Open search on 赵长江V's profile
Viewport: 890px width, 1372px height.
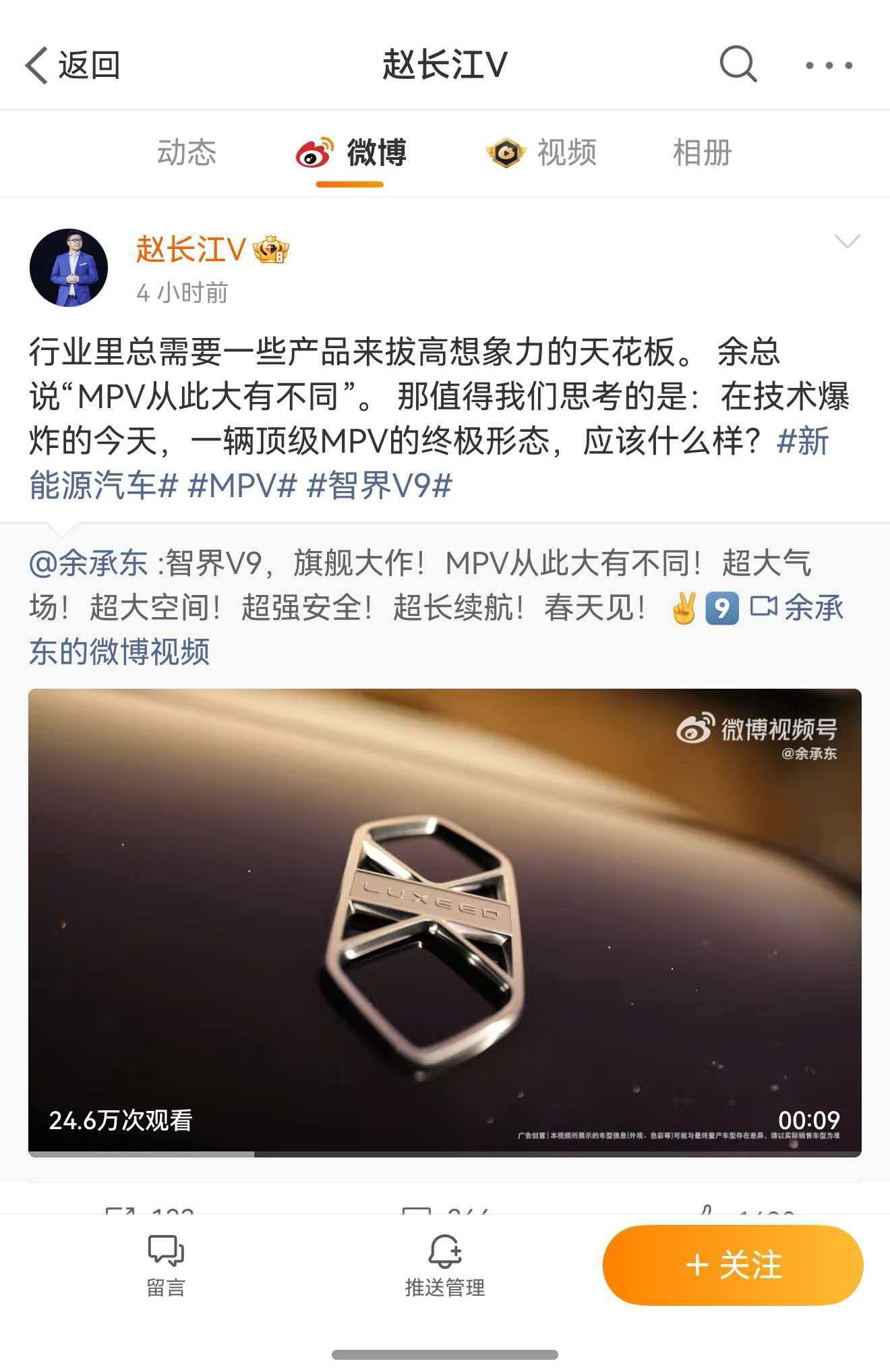(x=738, y=65)
